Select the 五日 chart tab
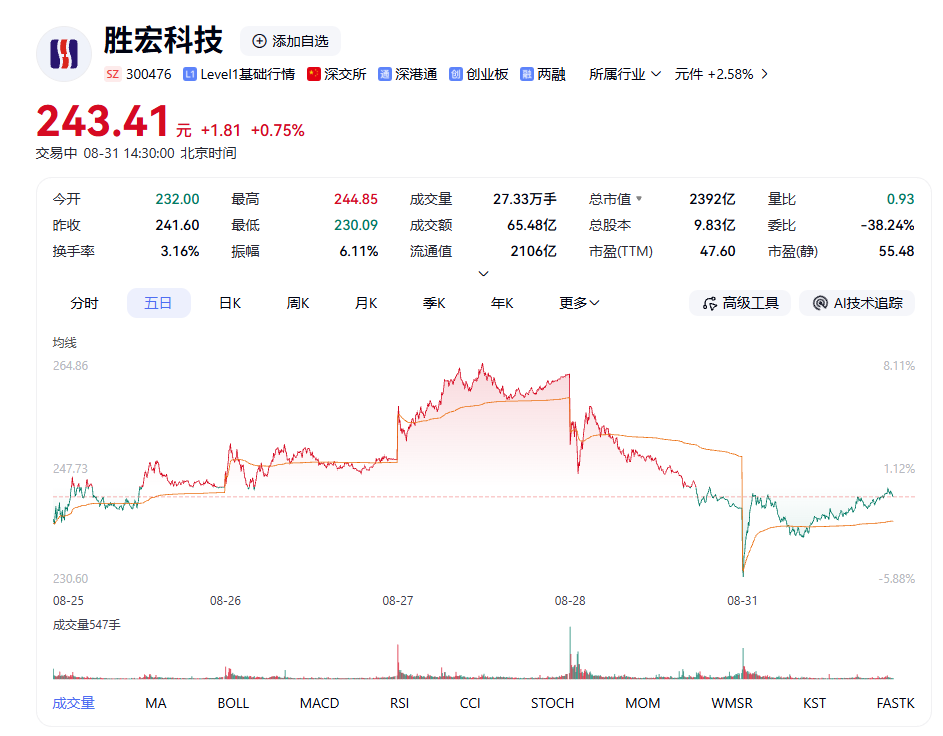 click(x=159, y=303)
